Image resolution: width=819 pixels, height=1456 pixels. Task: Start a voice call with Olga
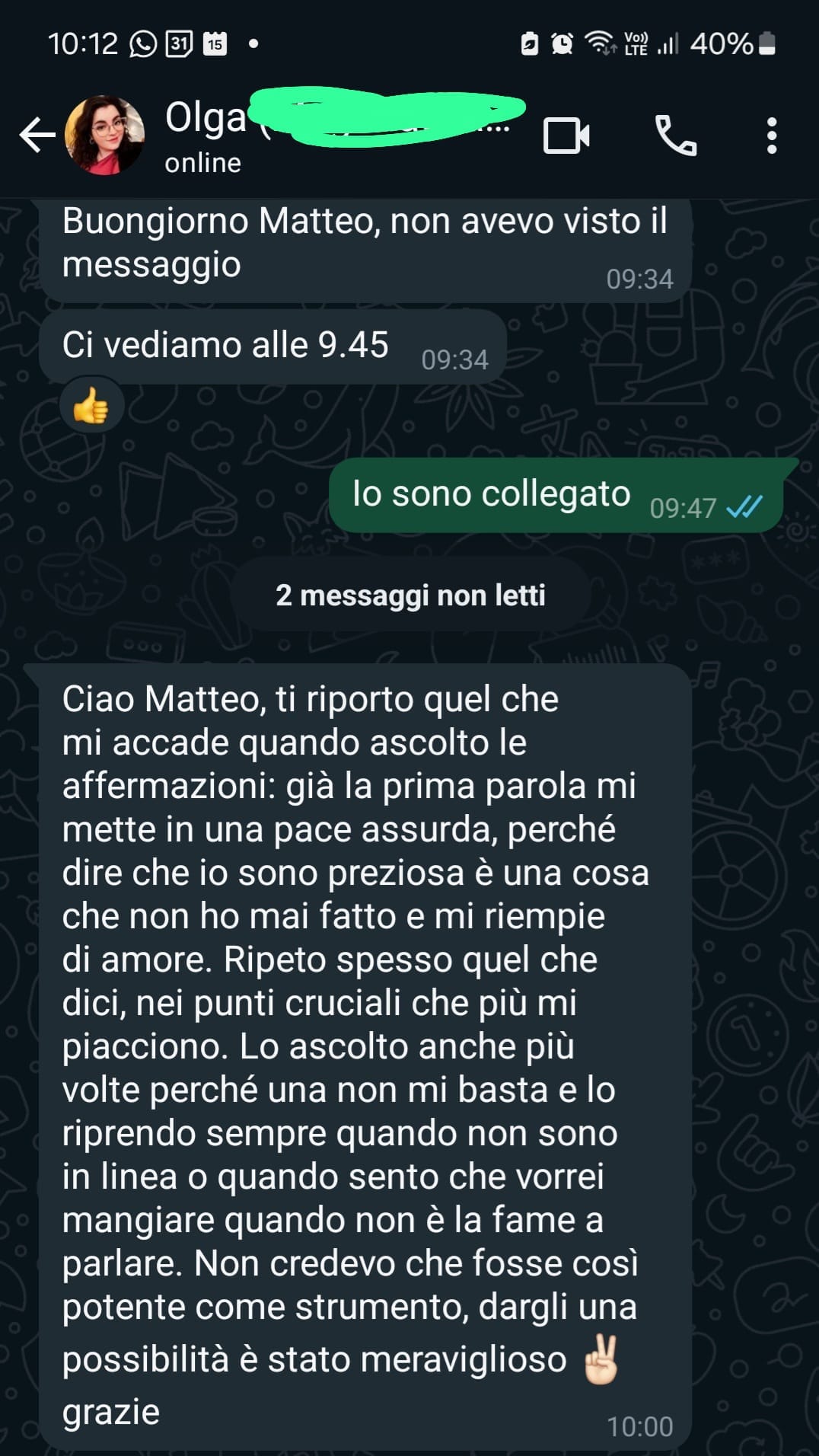tap(675, 136)
